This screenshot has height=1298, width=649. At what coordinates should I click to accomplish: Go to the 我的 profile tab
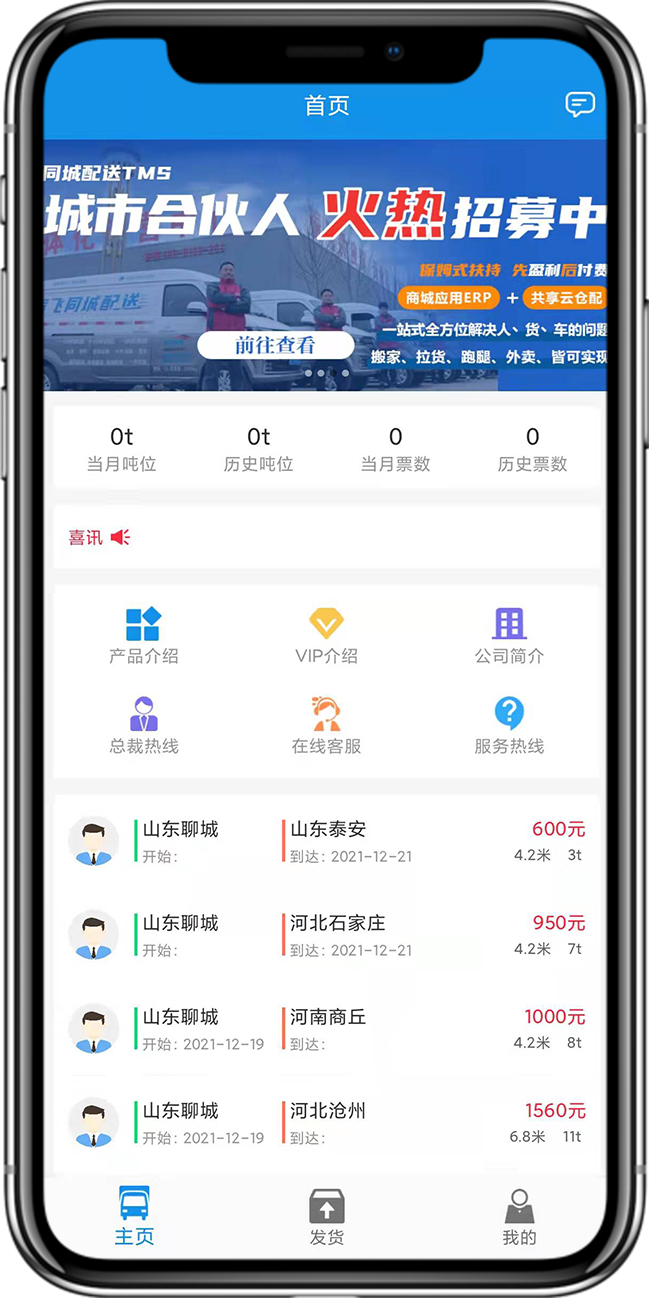519,1215
